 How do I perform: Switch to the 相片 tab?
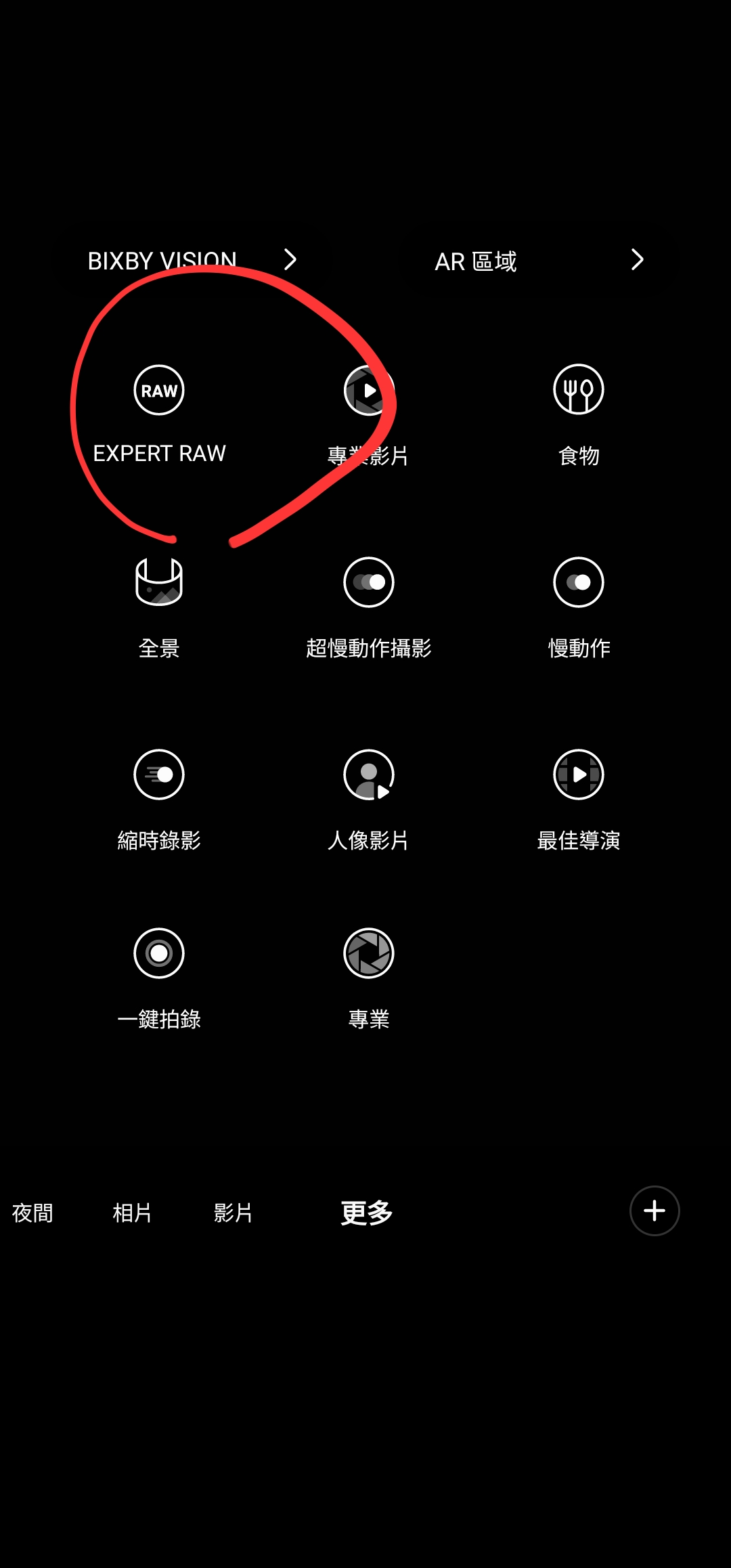[132, 1213]
